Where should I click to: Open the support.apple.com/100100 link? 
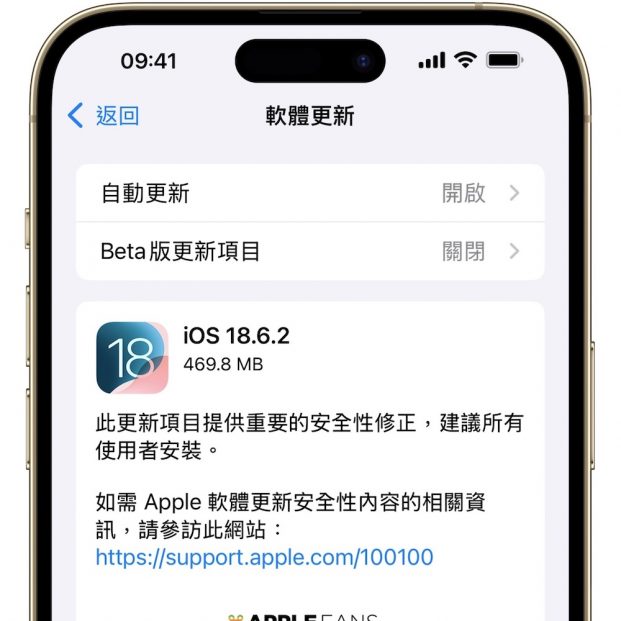click(264, 557)
